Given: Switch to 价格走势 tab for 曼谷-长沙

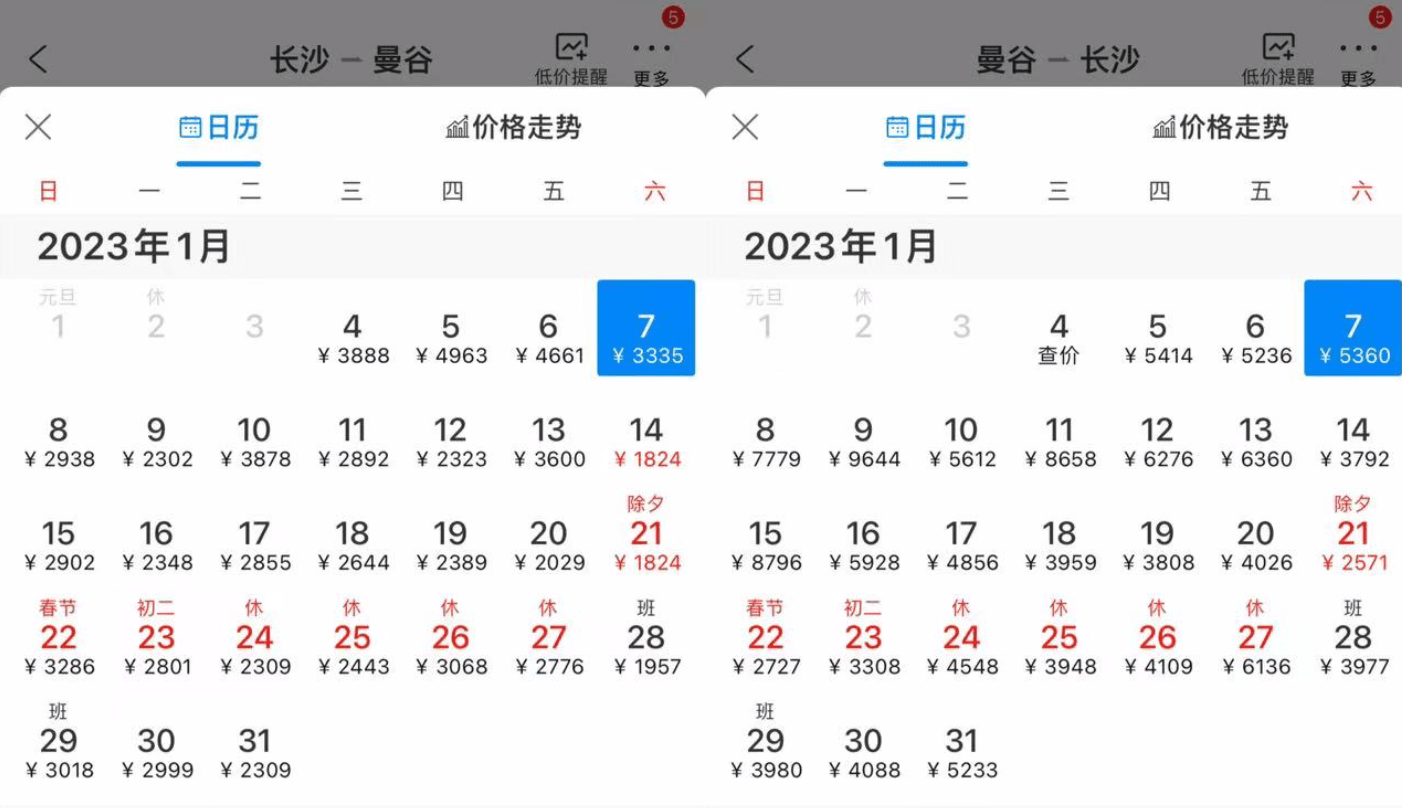Looking at the screenshot, I should [x=1221, y=128].
